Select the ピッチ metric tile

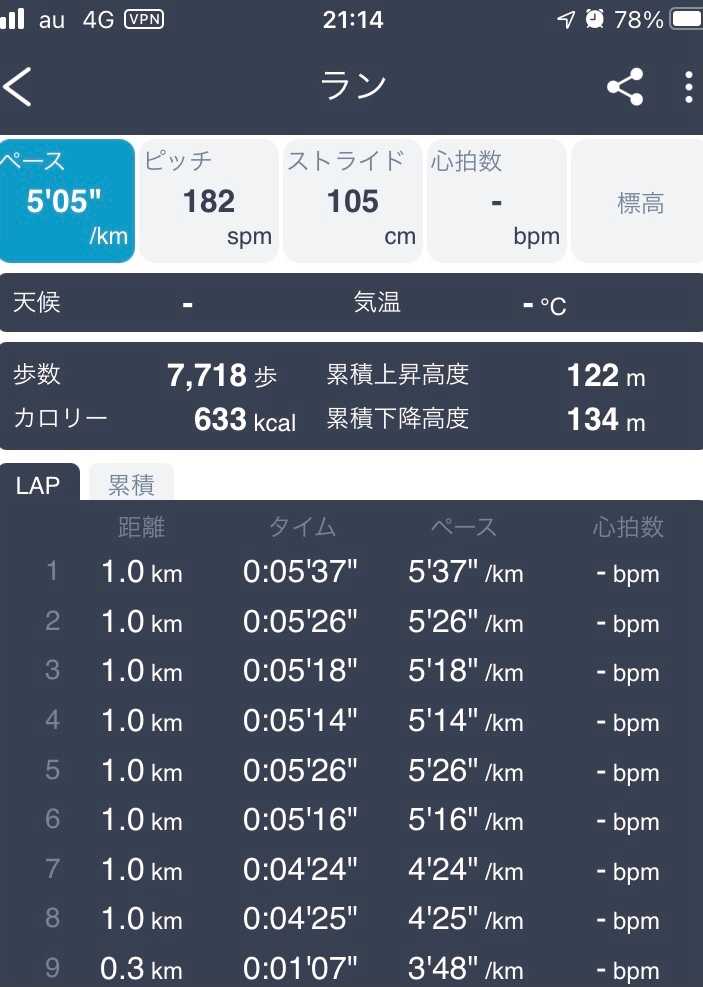[208, 201]
